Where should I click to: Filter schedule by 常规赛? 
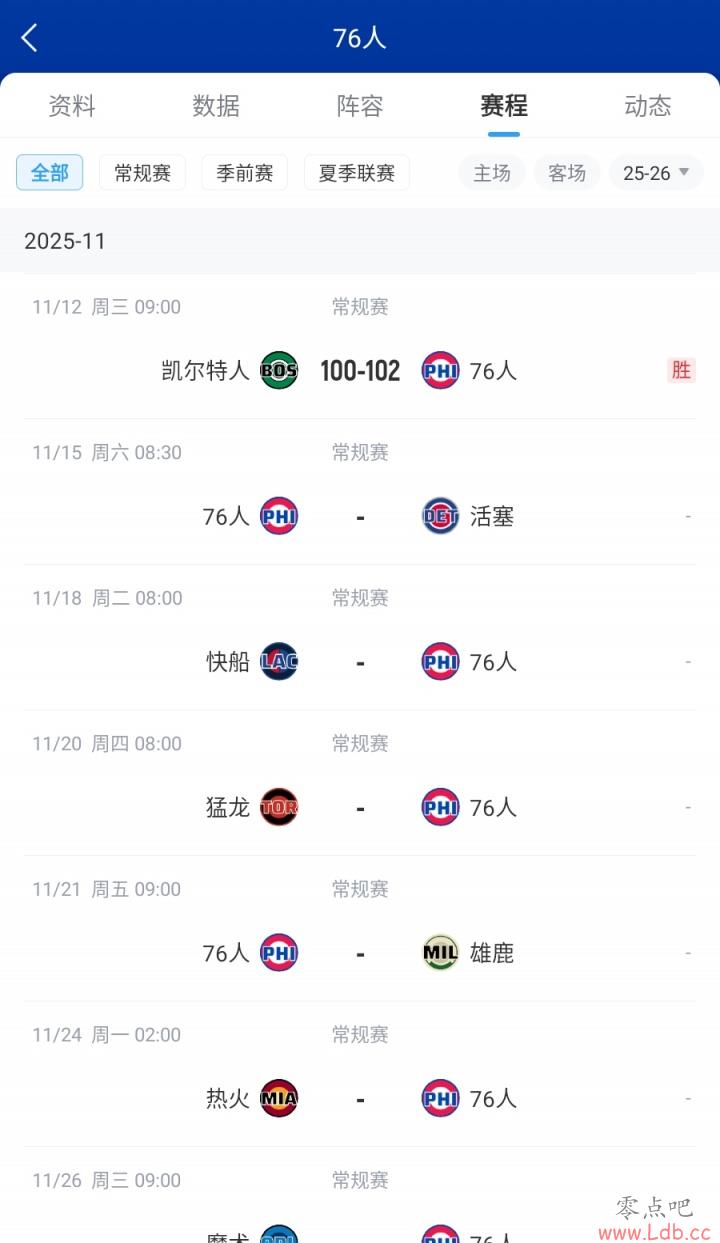(x=142, y=173)
